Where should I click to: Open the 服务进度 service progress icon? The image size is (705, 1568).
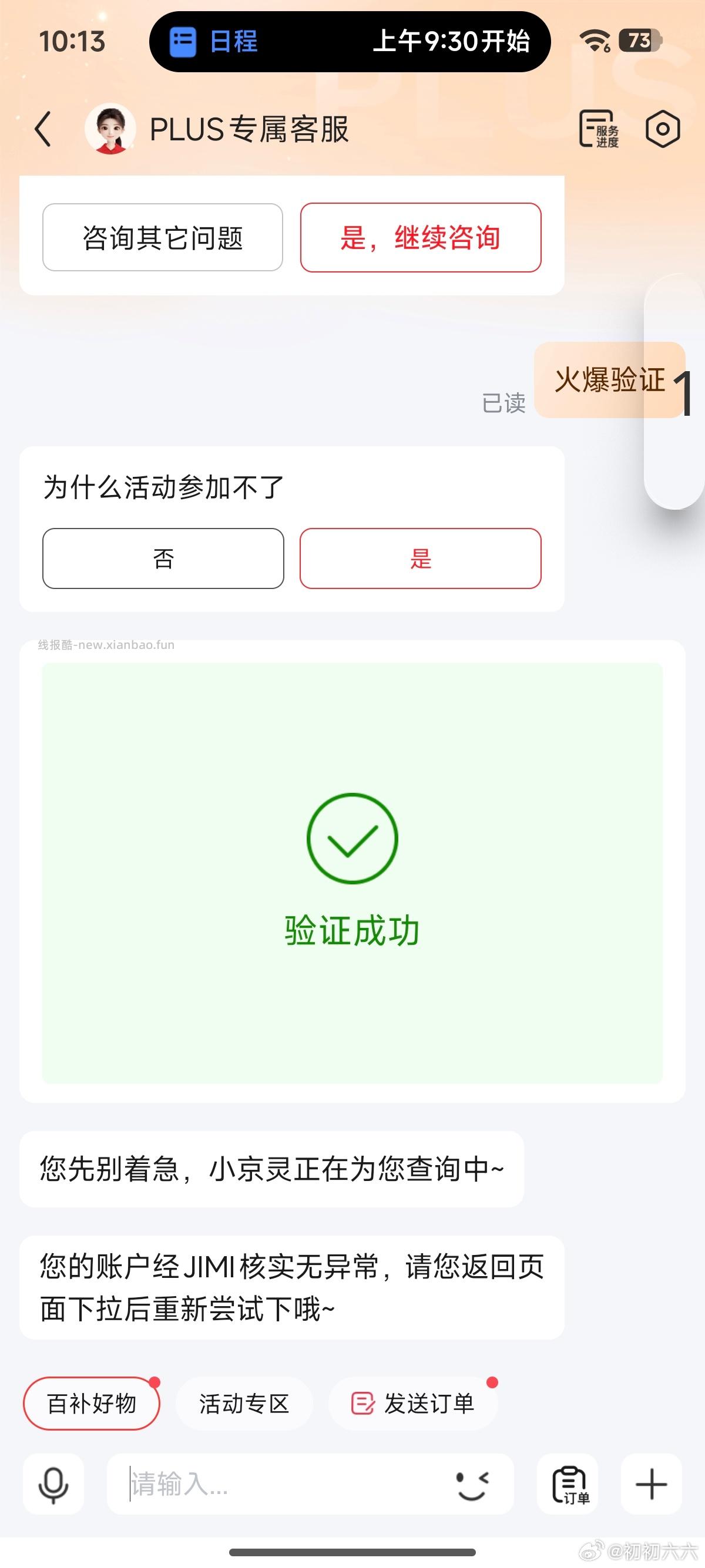click(x=599, y=130)
